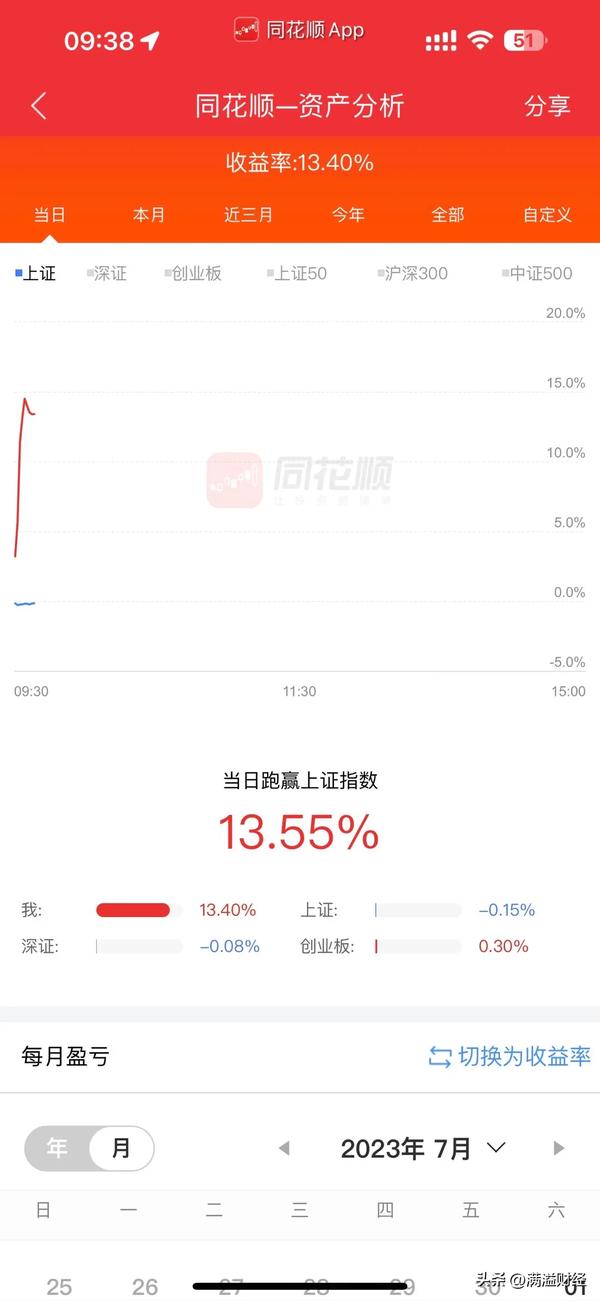Switch to the 本月 tab
600x1301 pixels.
[149, 214]
